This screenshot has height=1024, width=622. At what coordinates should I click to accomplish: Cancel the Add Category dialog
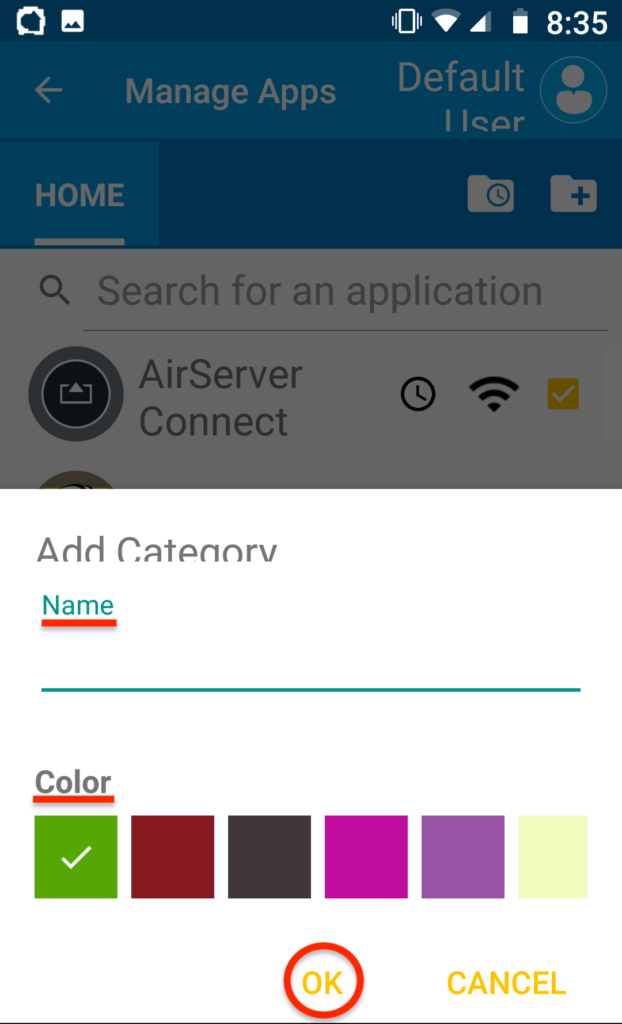(506, 983)
